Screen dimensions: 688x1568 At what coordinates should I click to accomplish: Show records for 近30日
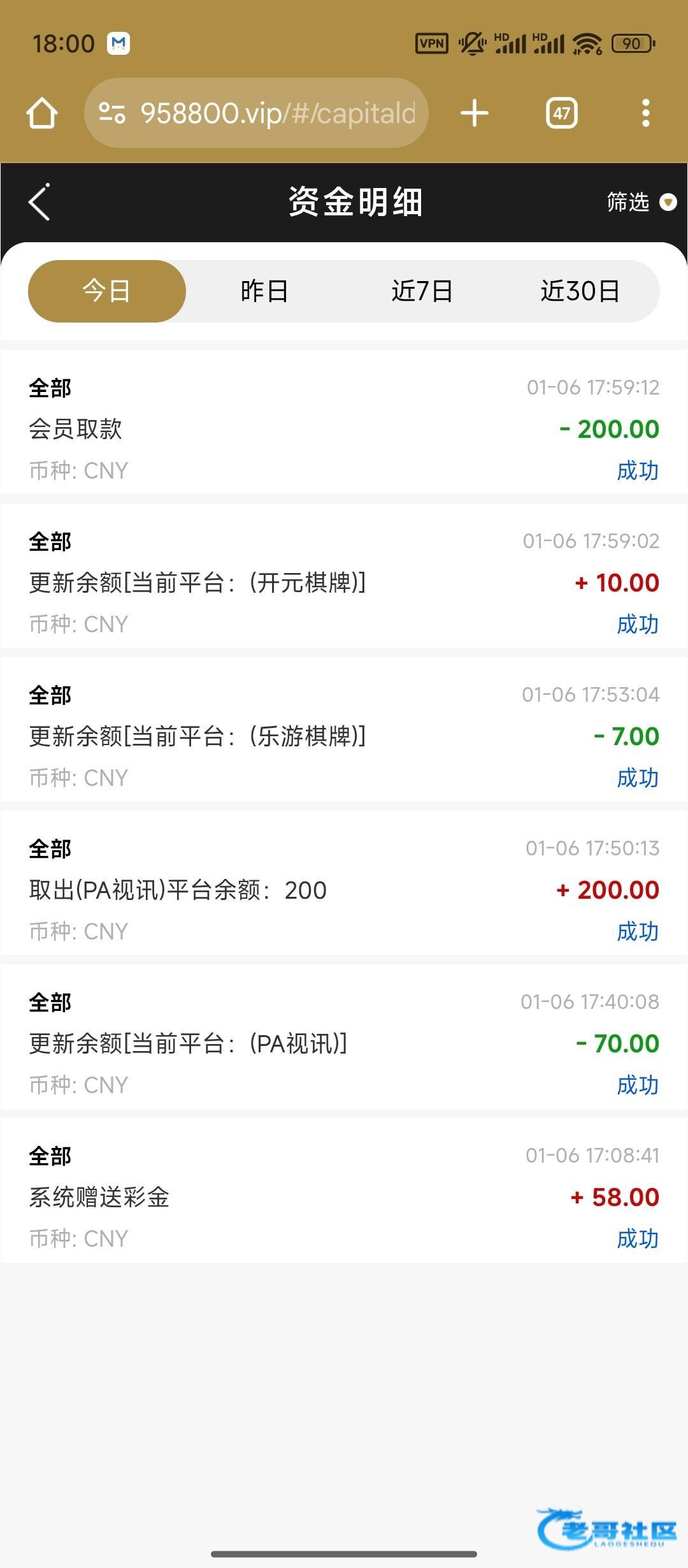click(580, 291)
